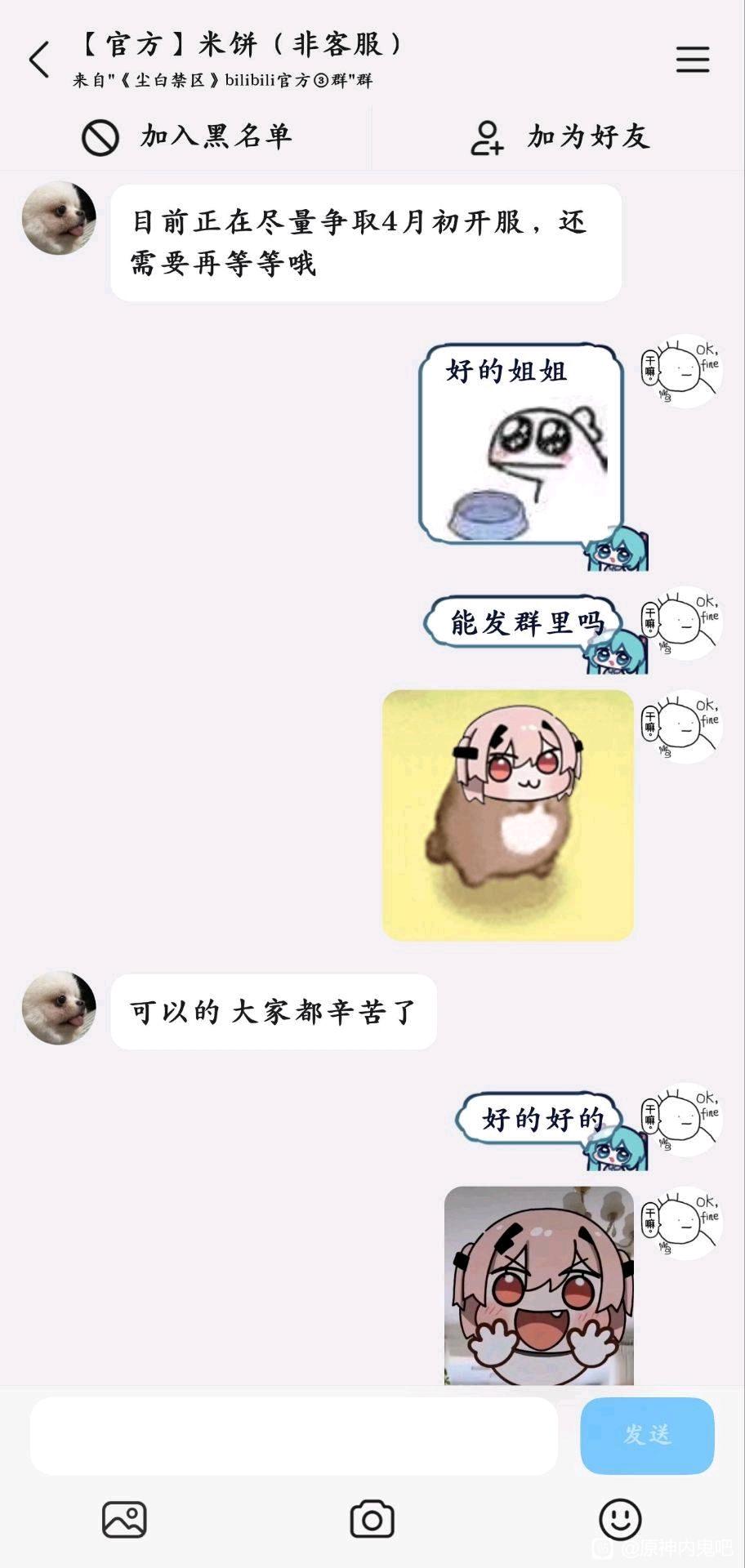
Task: Open my avatar next to 能发群里吗 message
Action: click(682, 623)
